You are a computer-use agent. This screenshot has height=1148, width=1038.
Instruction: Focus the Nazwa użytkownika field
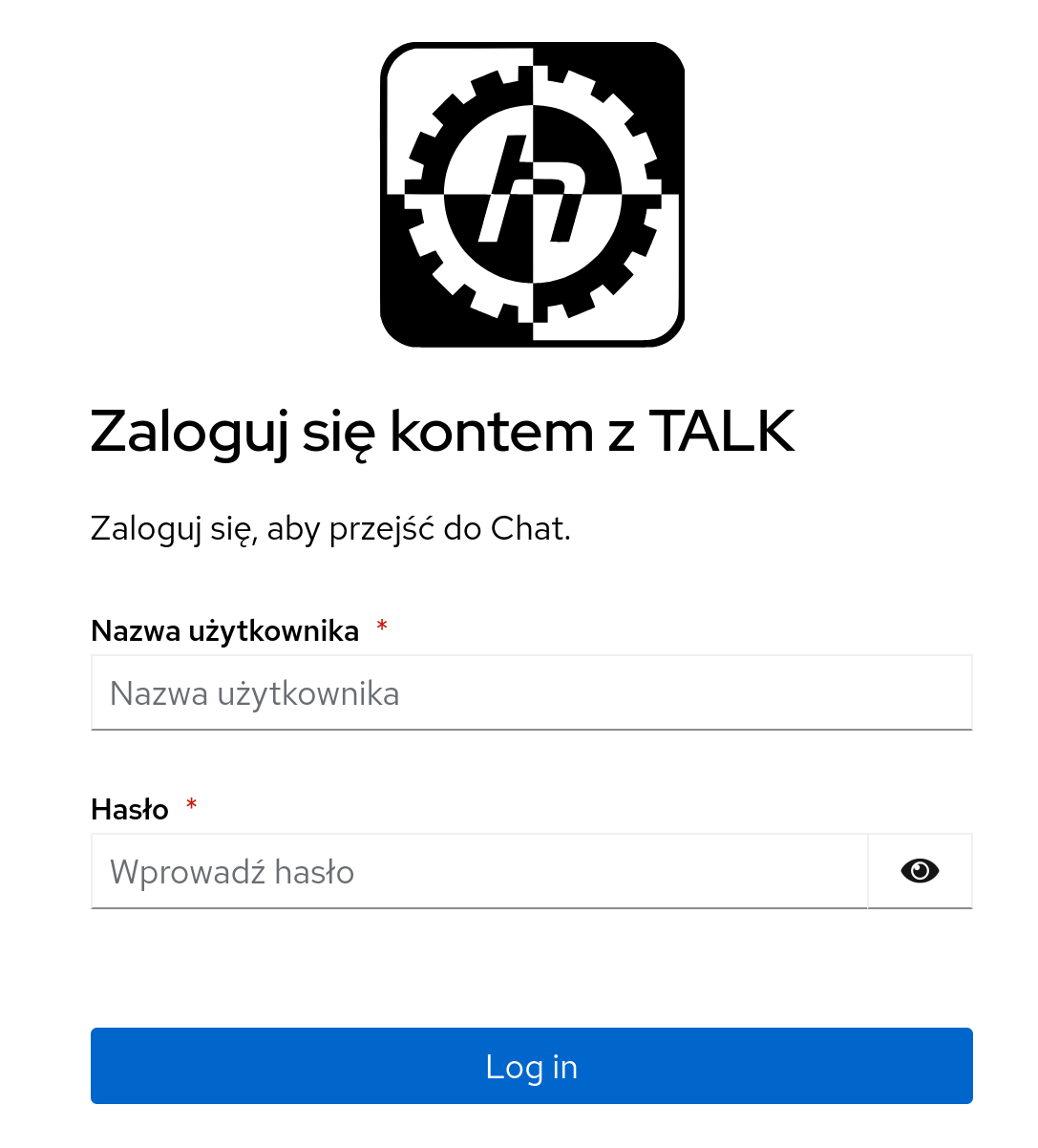(x=531, y=693)
